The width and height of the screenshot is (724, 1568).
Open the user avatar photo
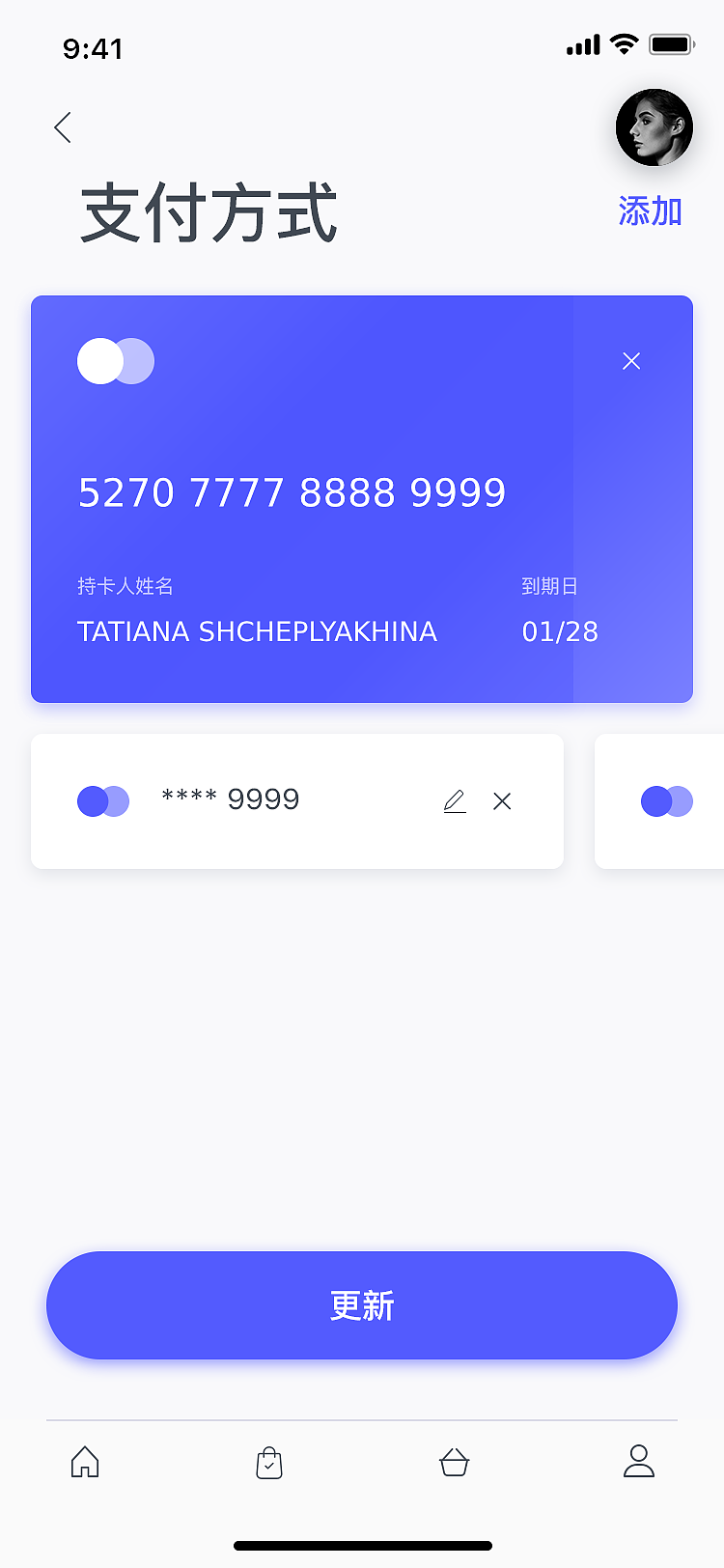pyautogui.click(x=654, y=127)
